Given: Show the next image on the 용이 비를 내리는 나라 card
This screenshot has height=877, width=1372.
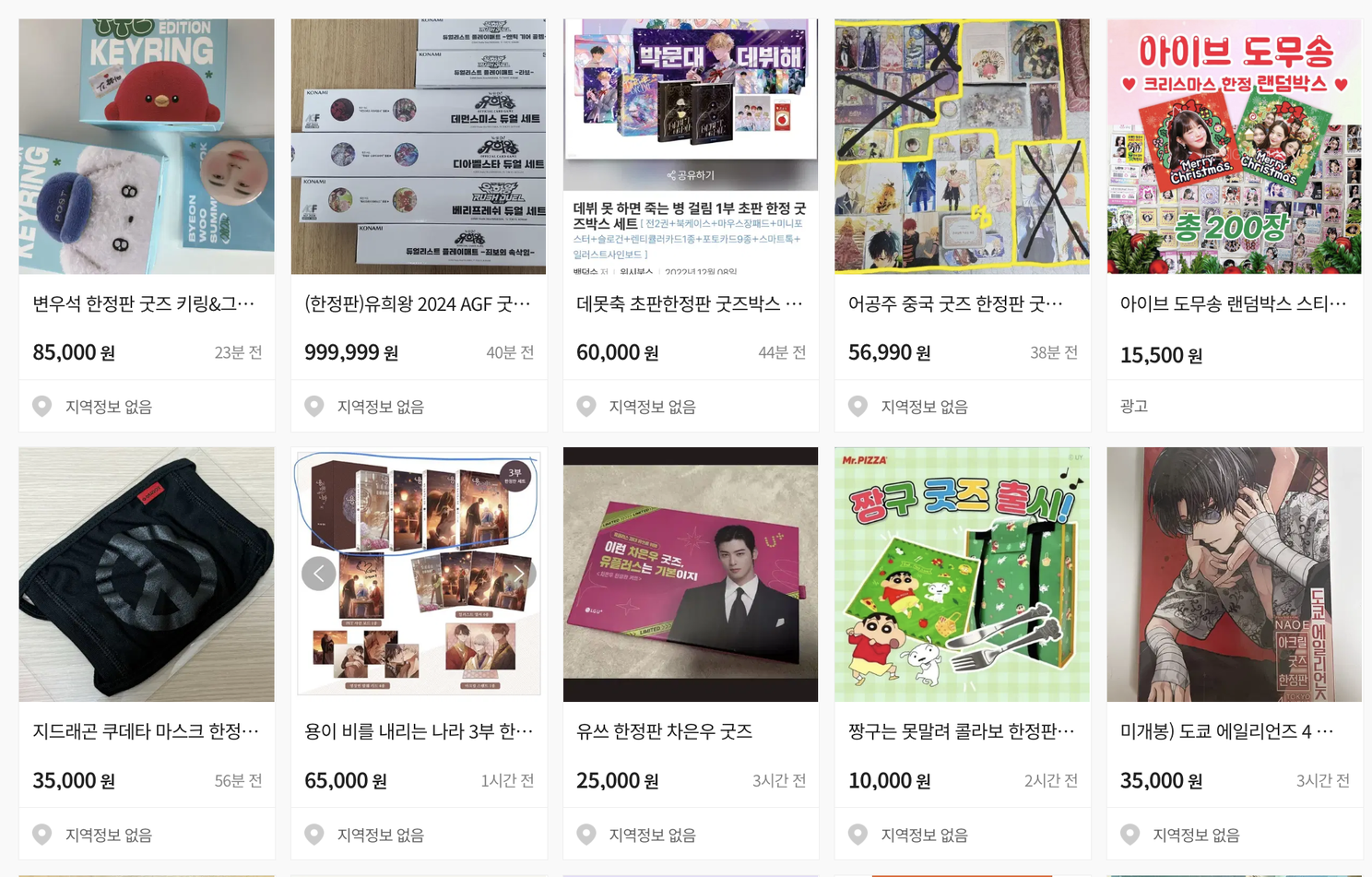Looking at the screenshot, I should point(520,574).
